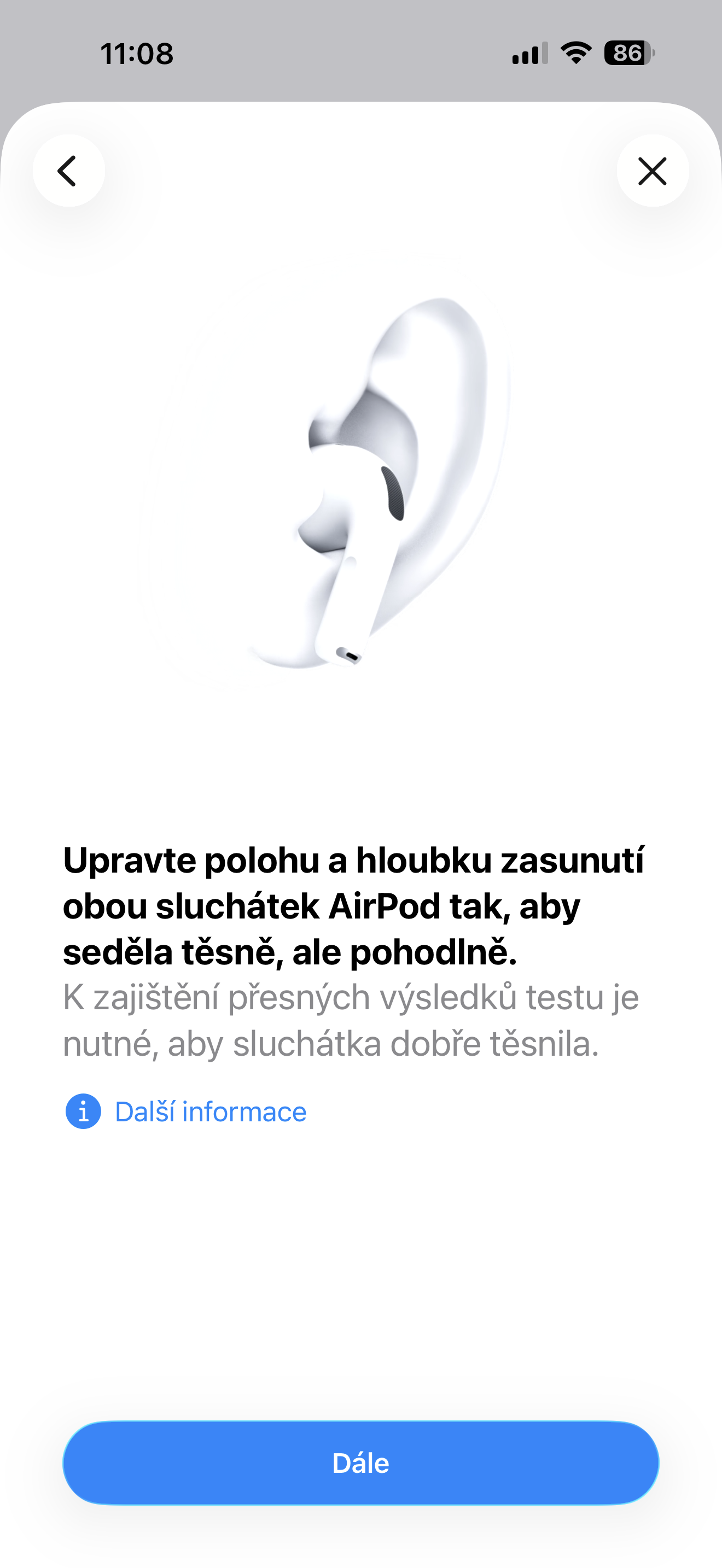The height and width of the screenshot is (1568, 722).
Task: Open the Další informace link
Action: [210, 1111]
